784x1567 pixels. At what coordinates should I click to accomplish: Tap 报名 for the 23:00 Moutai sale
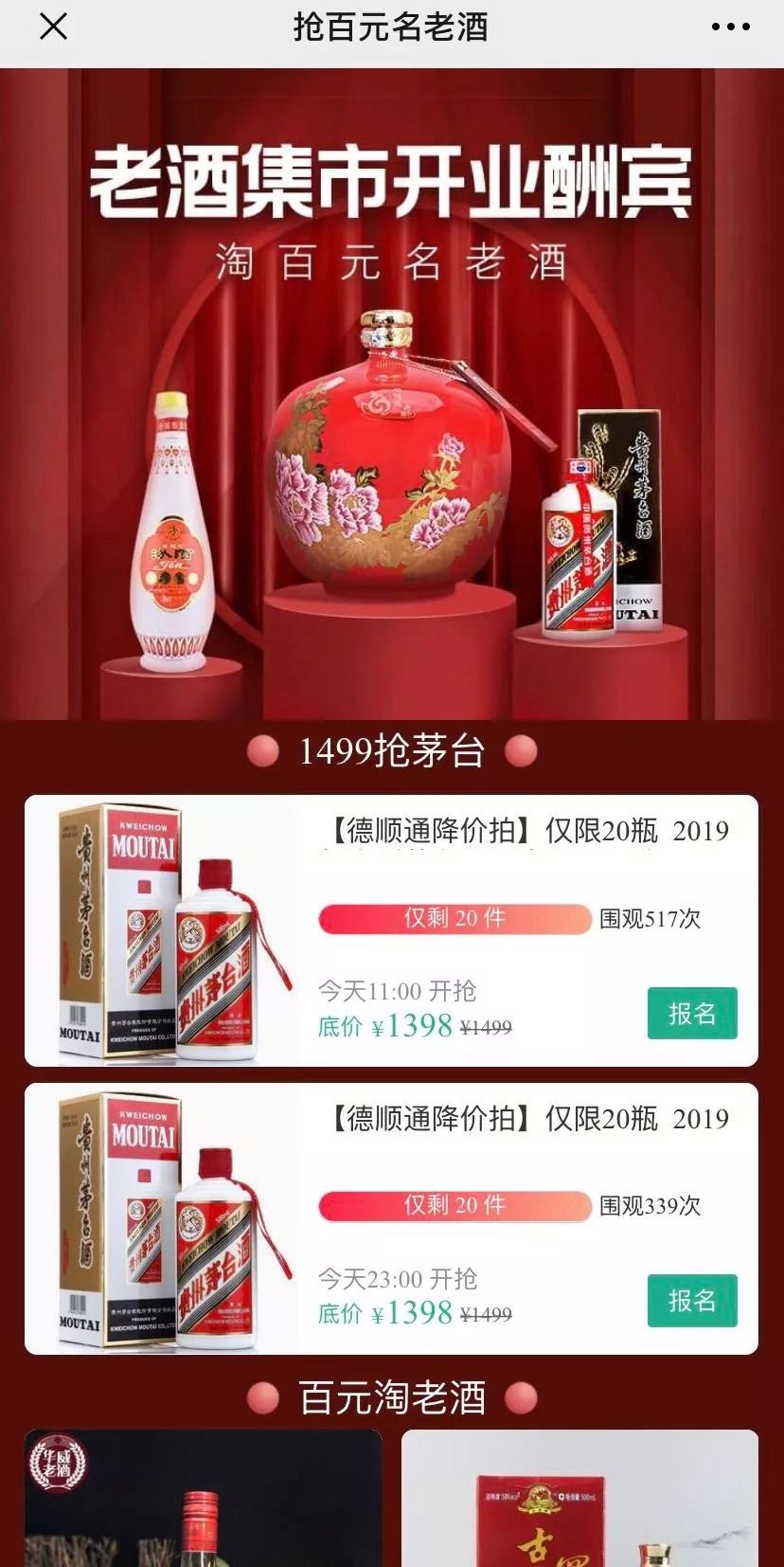click(x=691, y=1300)
